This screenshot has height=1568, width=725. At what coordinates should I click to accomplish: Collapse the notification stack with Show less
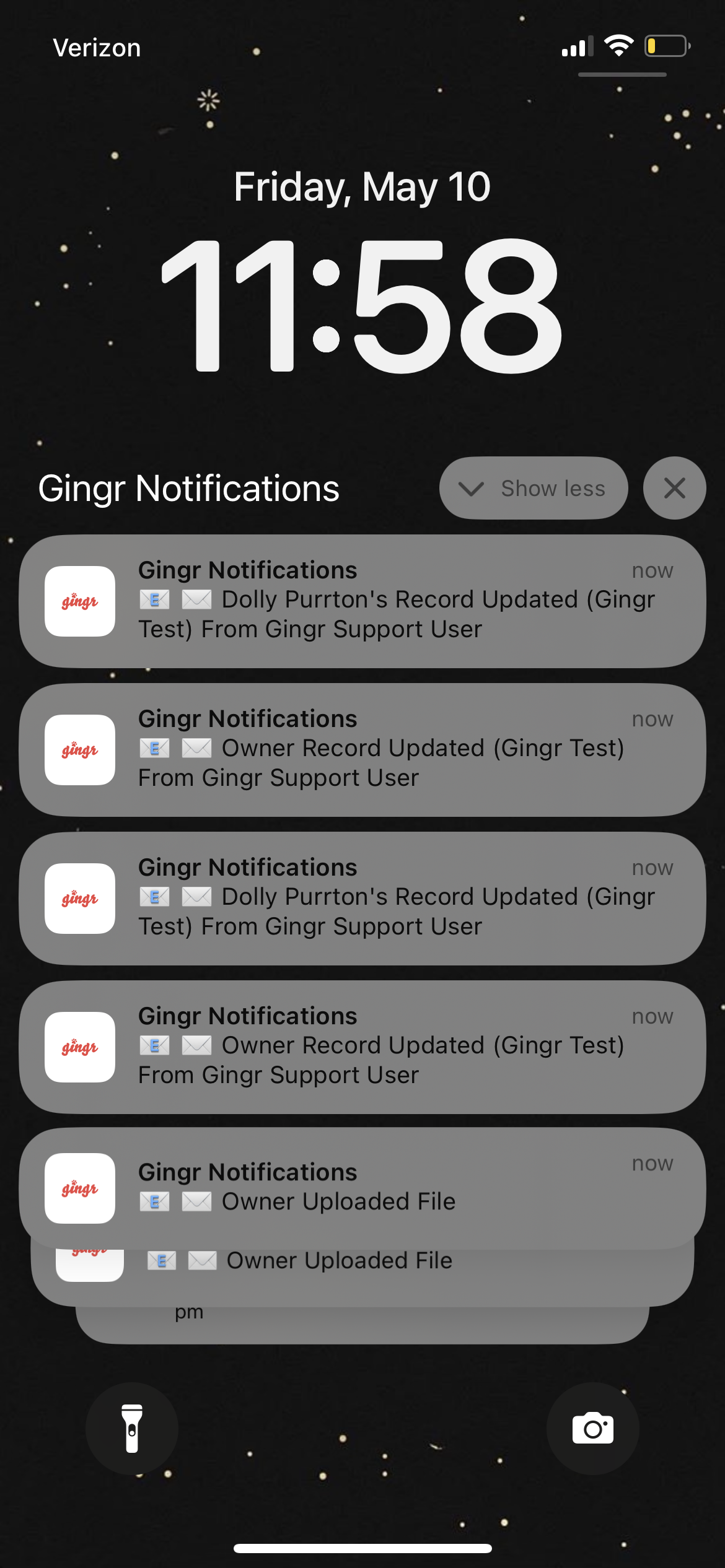coord(534,488)
